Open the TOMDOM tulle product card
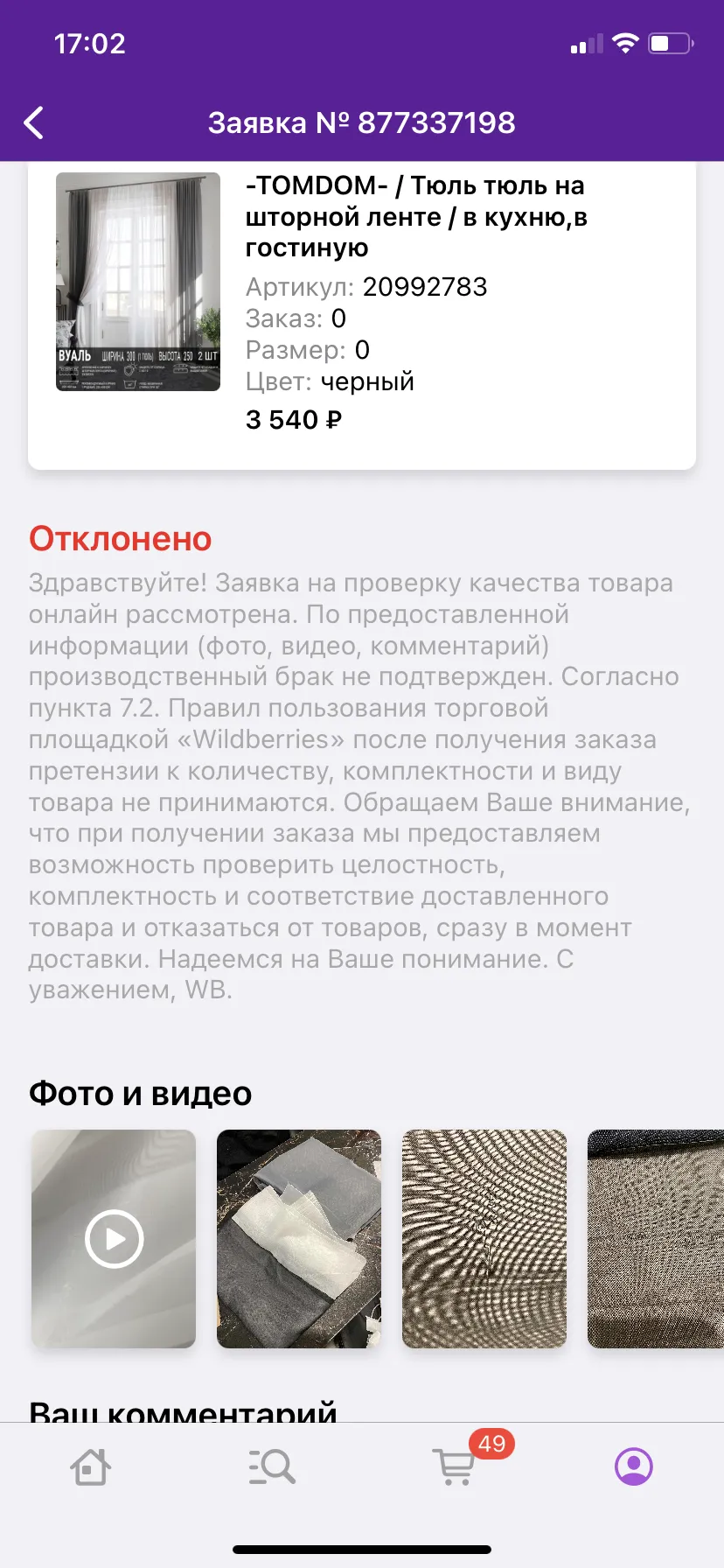The image size is (724, 1568). tap(362, 315)
